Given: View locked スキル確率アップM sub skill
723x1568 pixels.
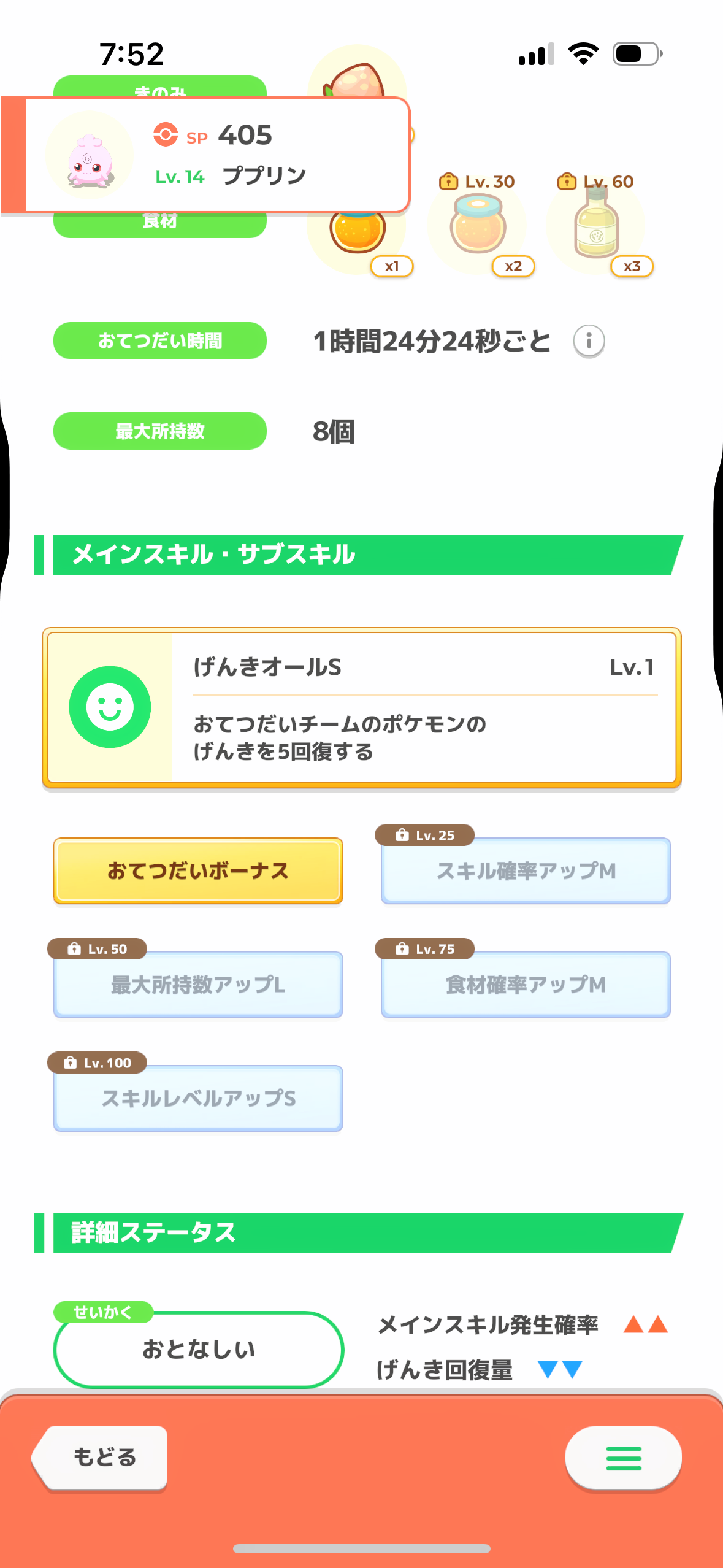Looking at the screenshot, I should [x=526, y=870].
